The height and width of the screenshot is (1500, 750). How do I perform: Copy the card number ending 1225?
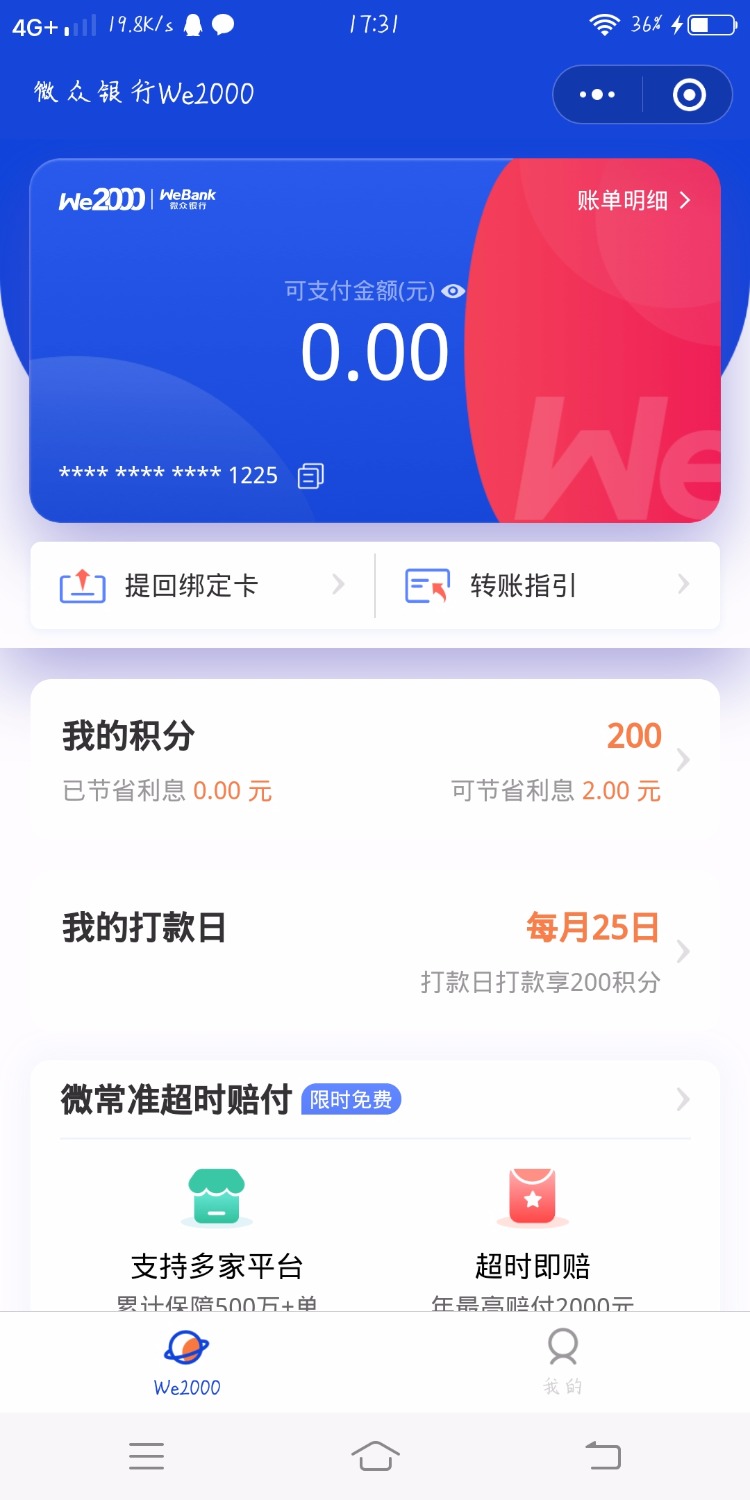point(311,476)
